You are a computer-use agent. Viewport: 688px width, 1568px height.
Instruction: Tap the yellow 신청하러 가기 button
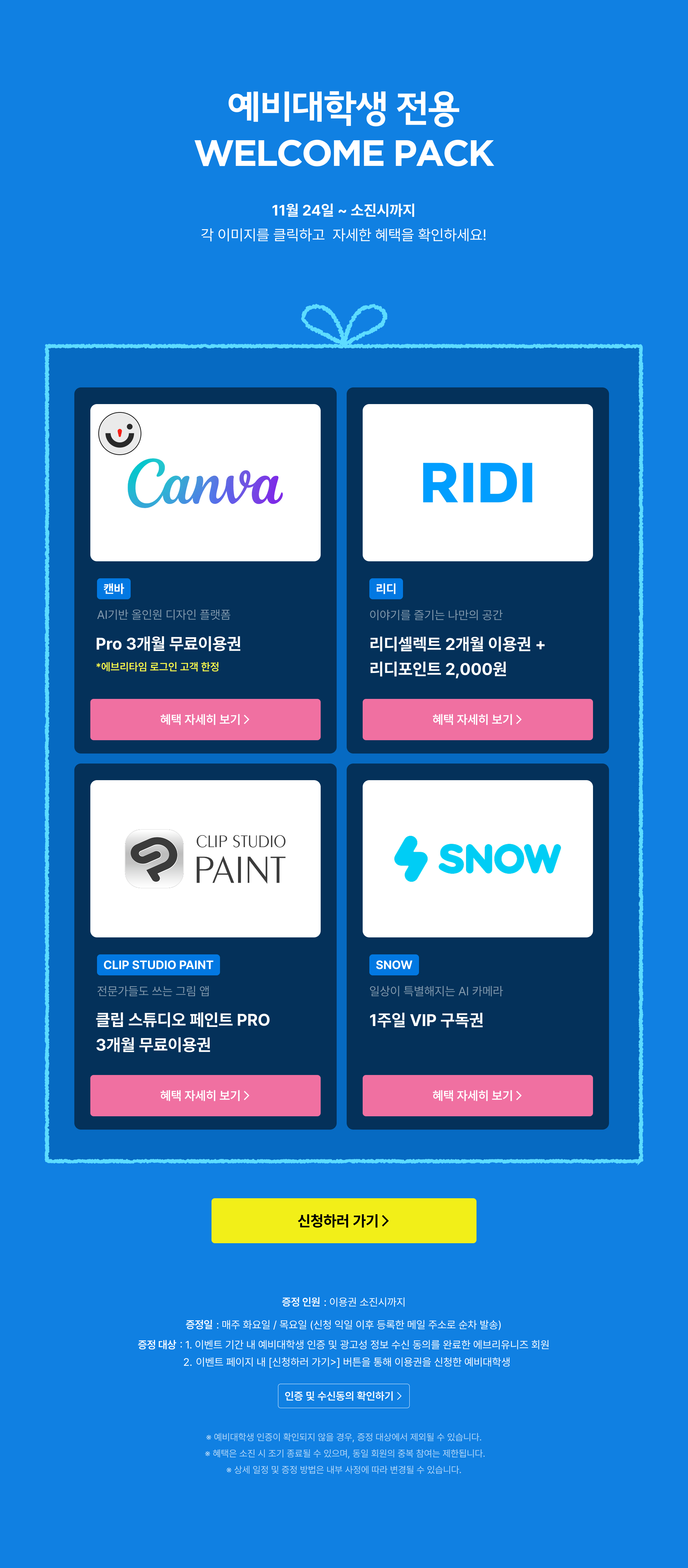tap(343, 1221)
